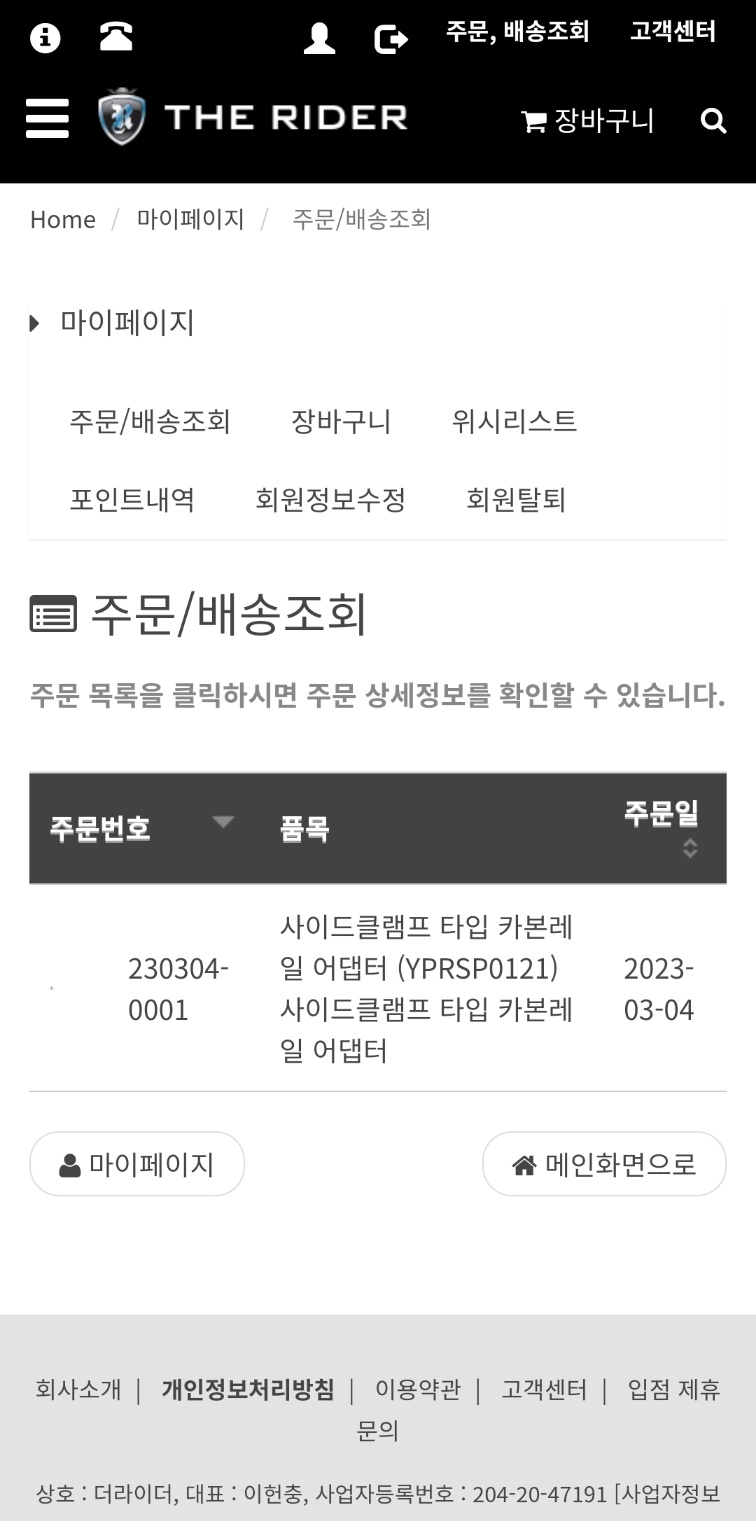This screenshot has height=1521, width=756.
Task: Open the 장바구니 cart in header
Action: click(588, 121)
